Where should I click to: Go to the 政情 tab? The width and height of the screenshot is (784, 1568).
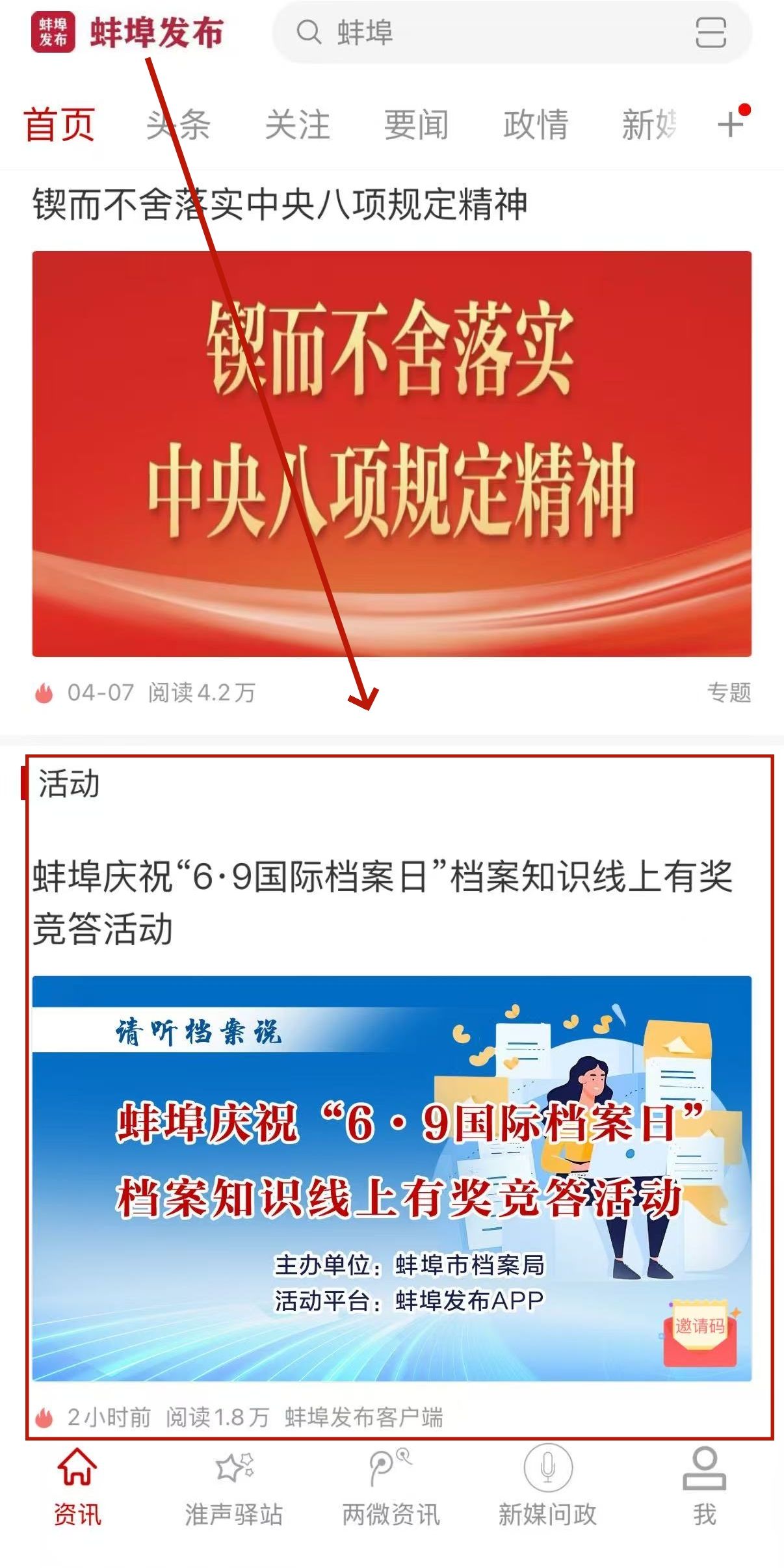[535, 125]
